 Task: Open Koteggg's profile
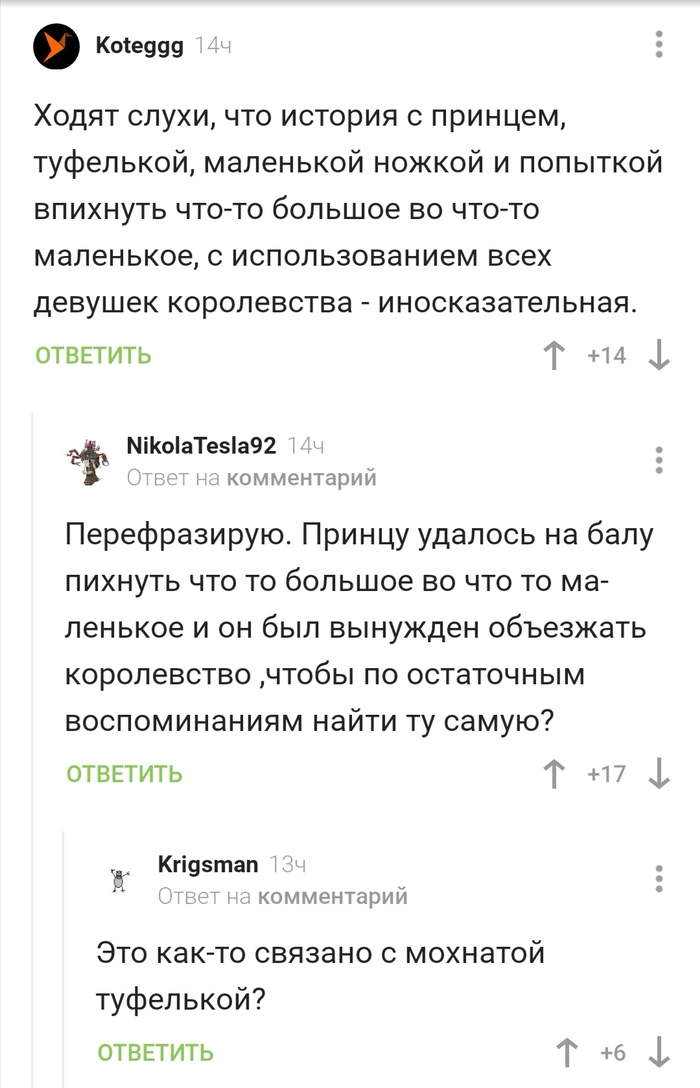139,46
